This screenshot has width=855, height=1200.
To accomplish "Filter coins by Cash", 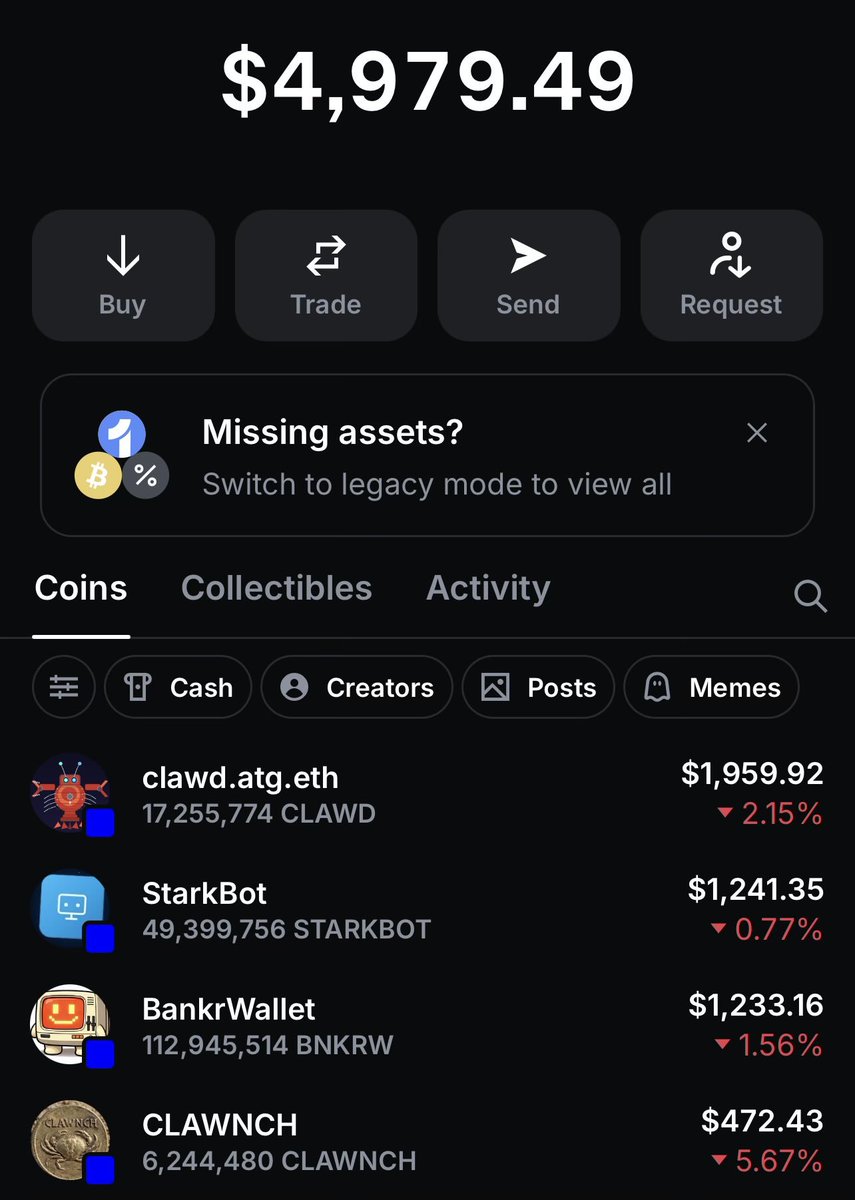I will click(178, 687).
